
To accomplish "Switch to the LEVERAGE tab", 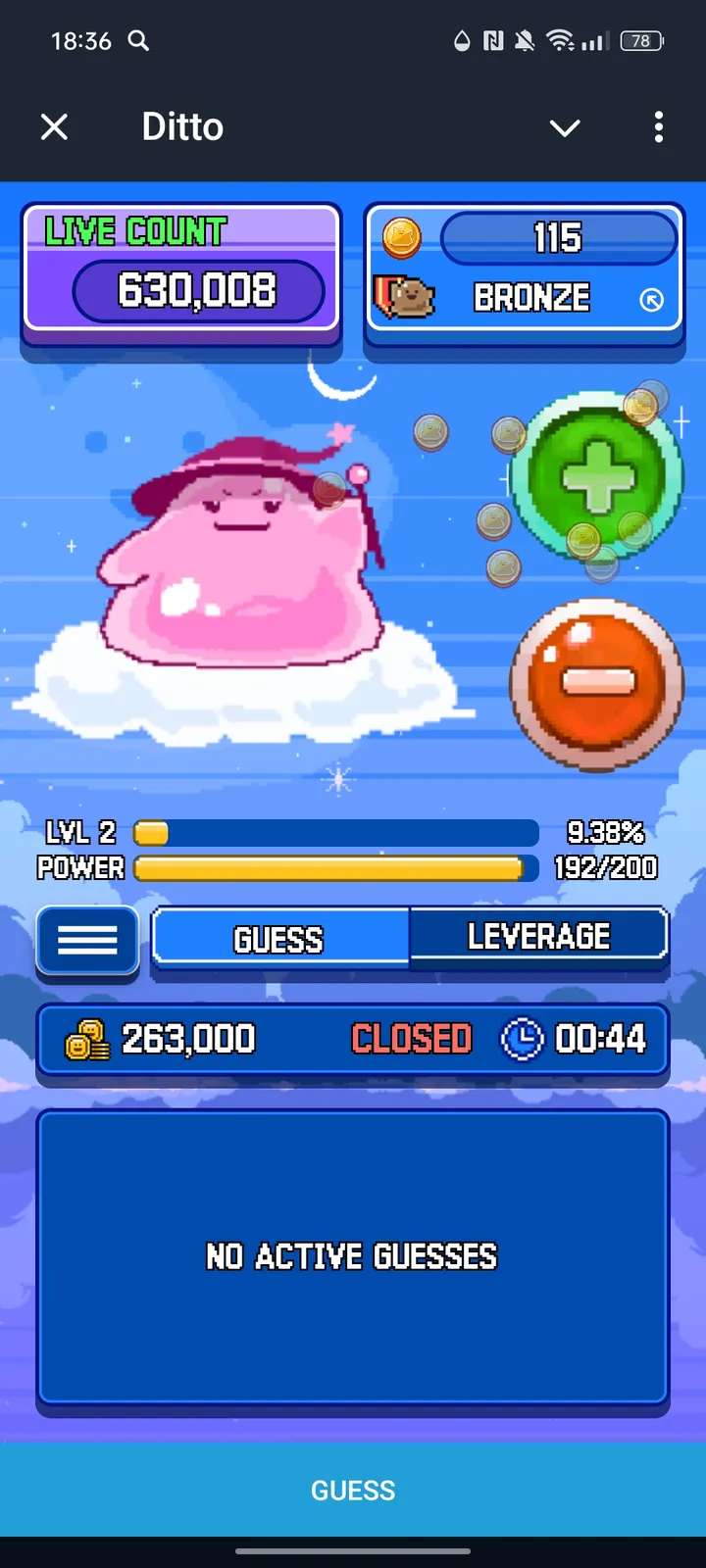I will point(538,936).
